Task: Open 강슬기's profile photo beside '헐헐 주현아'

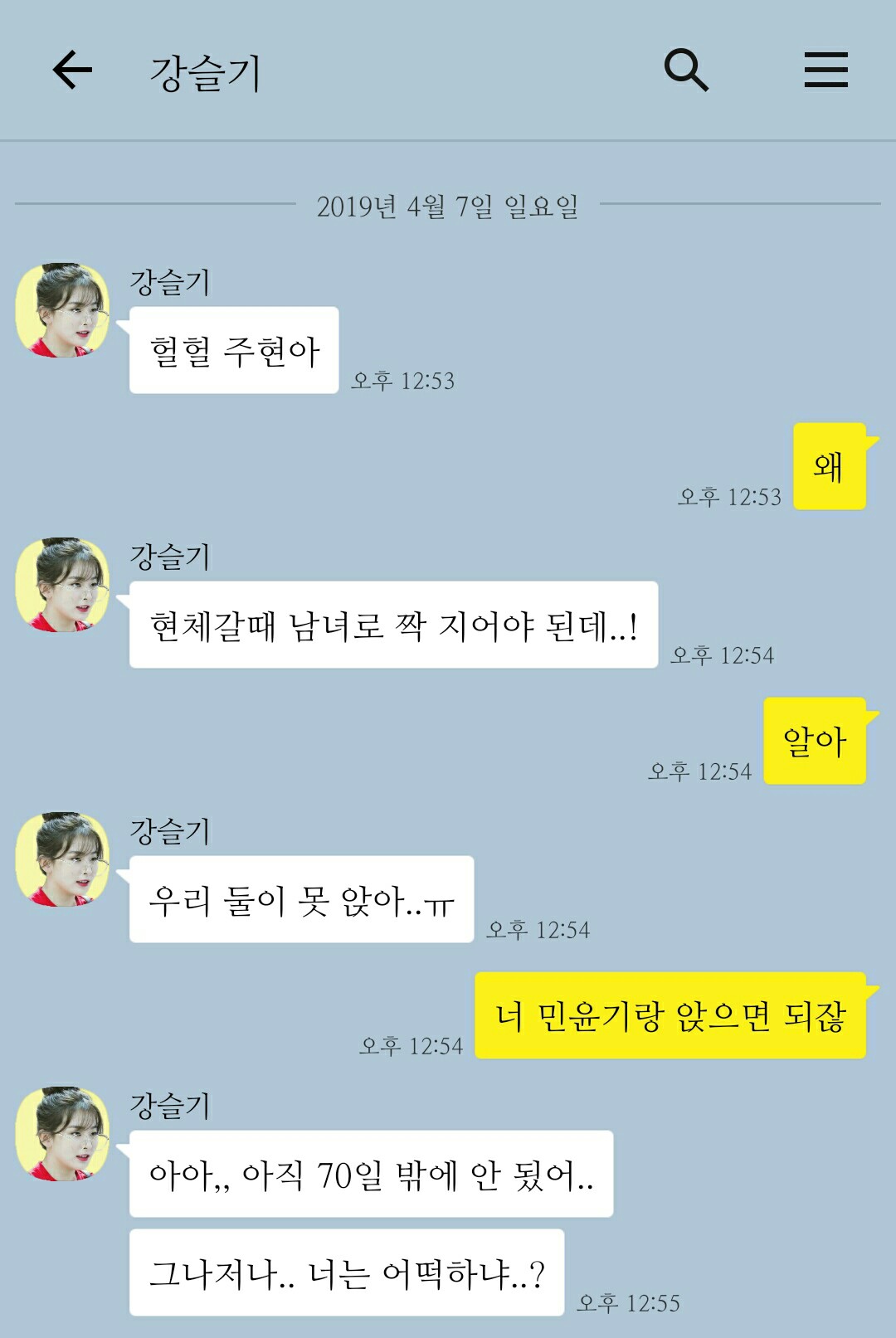Action: (63, 310)
